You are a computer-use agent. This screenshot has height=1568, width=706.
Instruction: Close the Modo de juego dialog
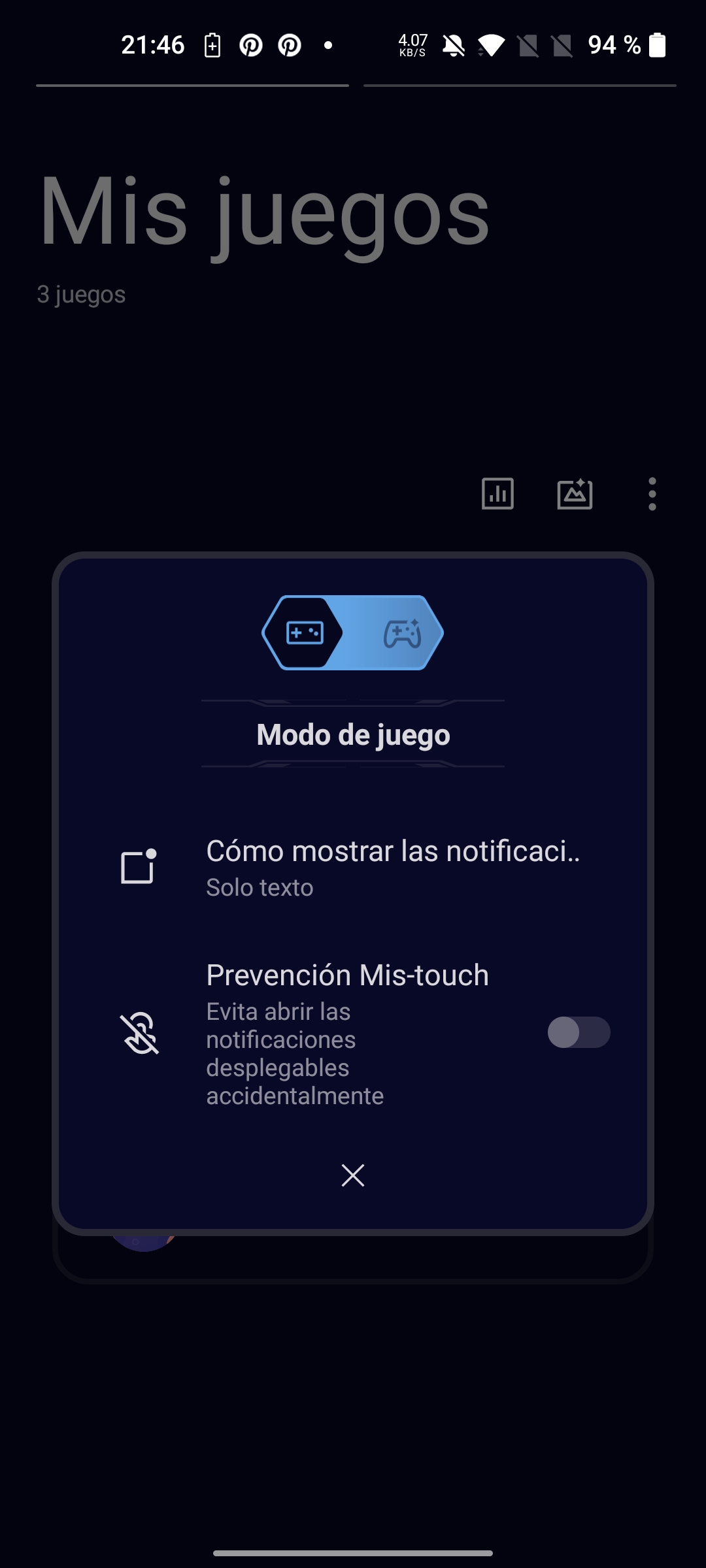tap(353, 1175)
